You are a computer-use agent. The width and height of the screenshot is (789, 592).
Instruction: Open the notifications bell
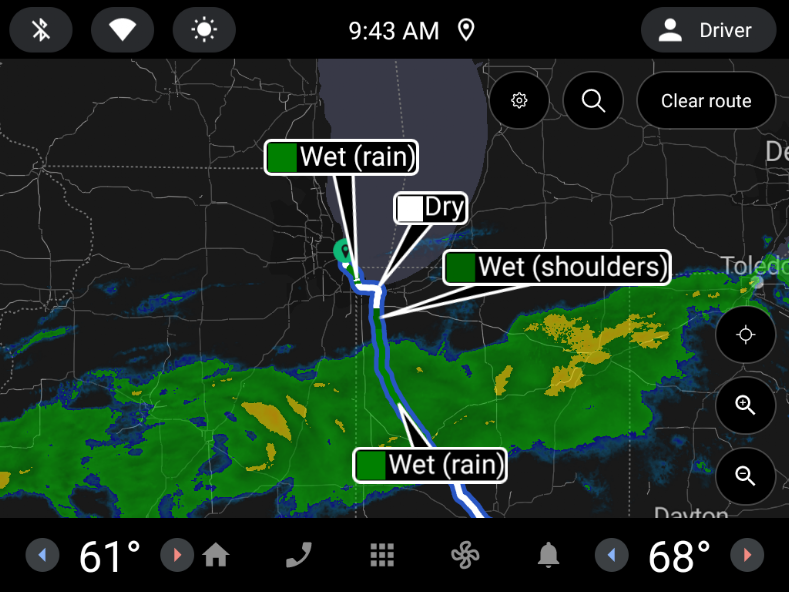pos(547,555)
